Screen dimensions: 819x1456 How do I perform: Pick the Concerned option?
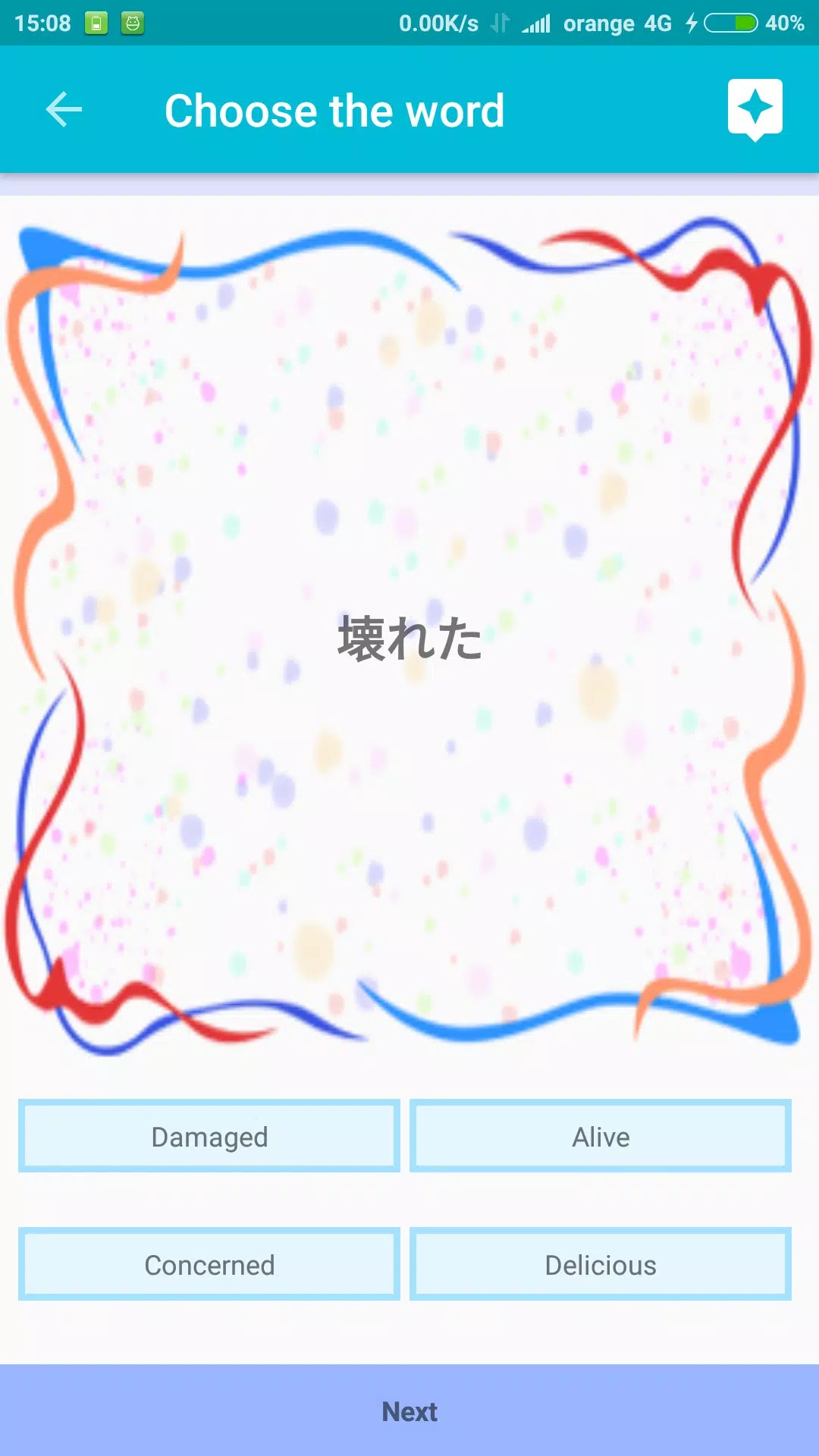[x=209, y=1264]
